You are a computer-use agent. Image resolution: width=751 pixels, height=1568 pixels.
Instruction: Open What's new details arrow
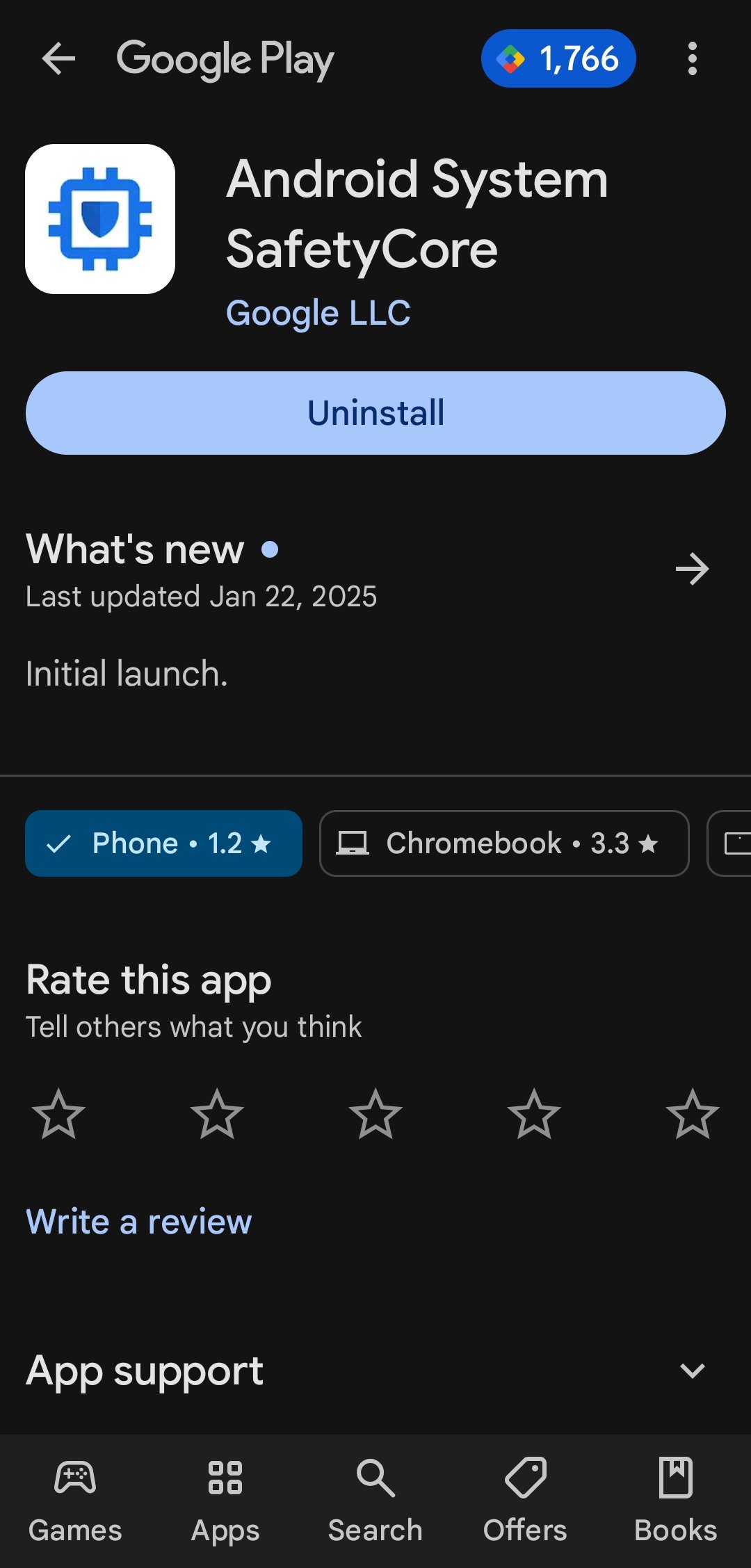(692, 569)
